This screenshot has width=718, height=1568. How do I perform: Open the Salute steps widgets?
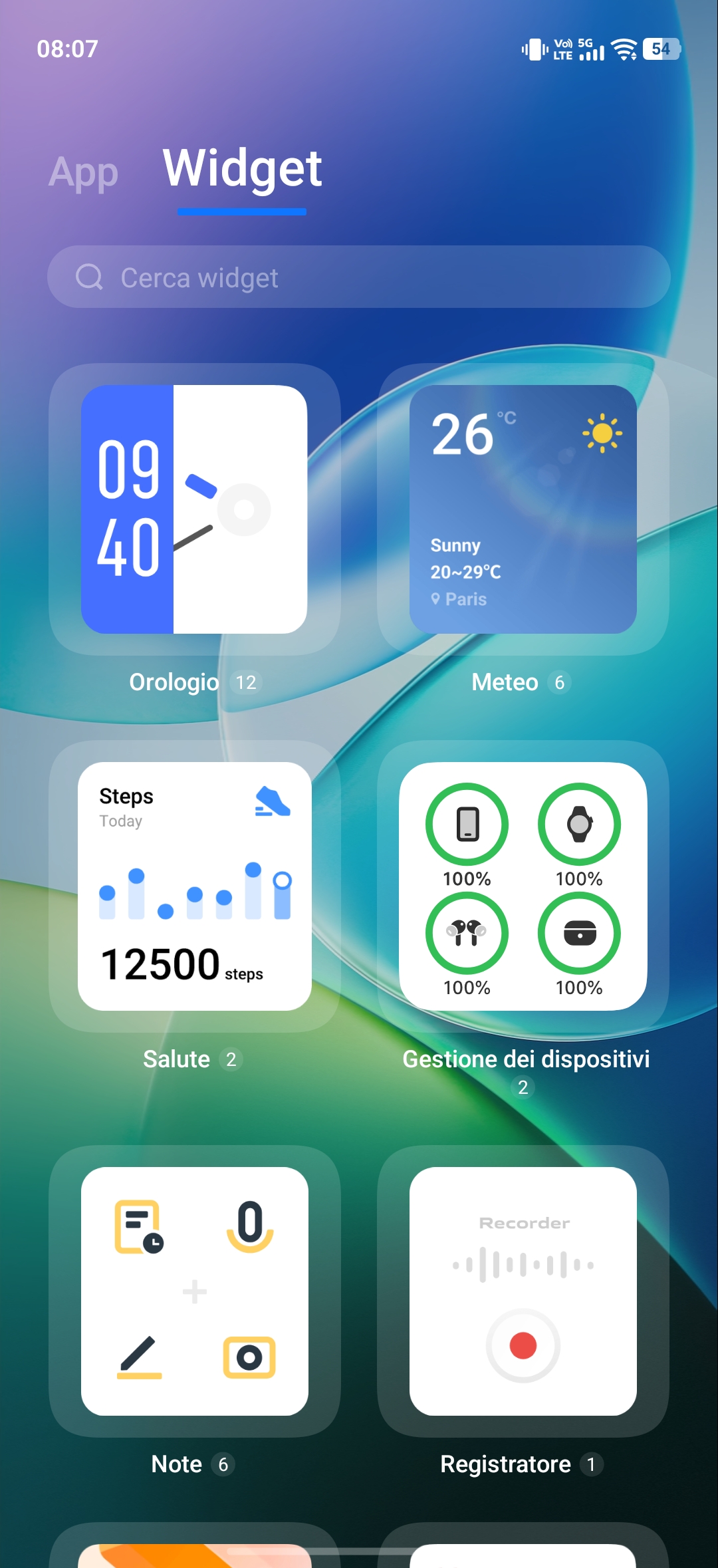point(194,886)
